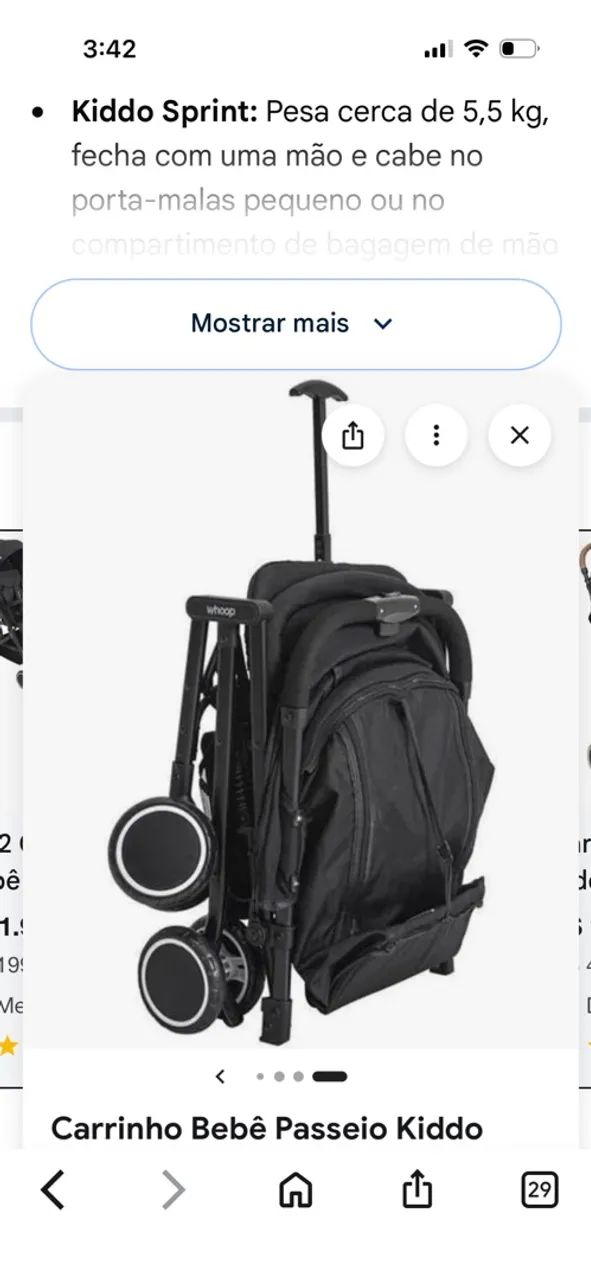Close the product panel
Viewport: 591px width, 1280px height.
coord(519,435)
